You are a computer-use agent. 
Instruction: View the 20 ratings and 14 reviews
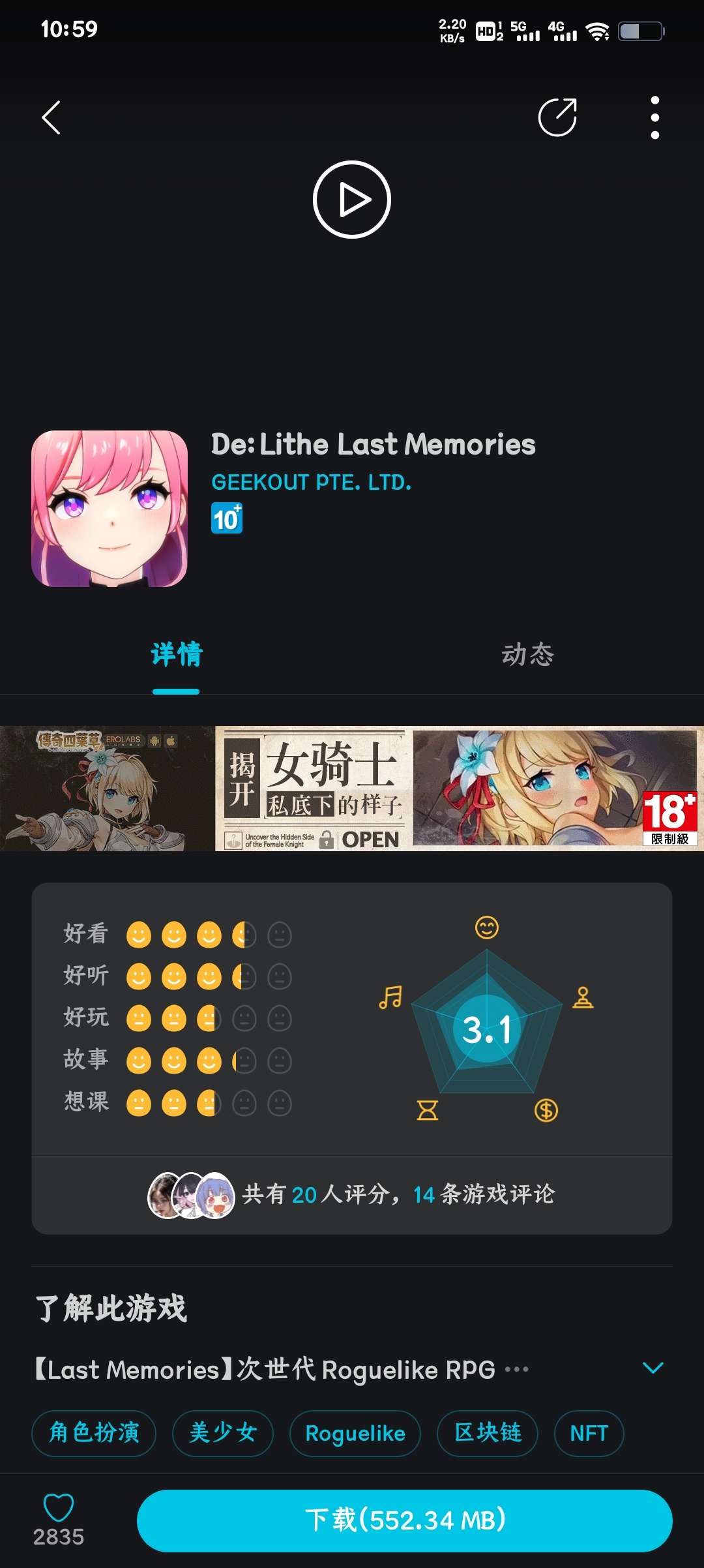pyautogui.click(x=352, y=1195)
